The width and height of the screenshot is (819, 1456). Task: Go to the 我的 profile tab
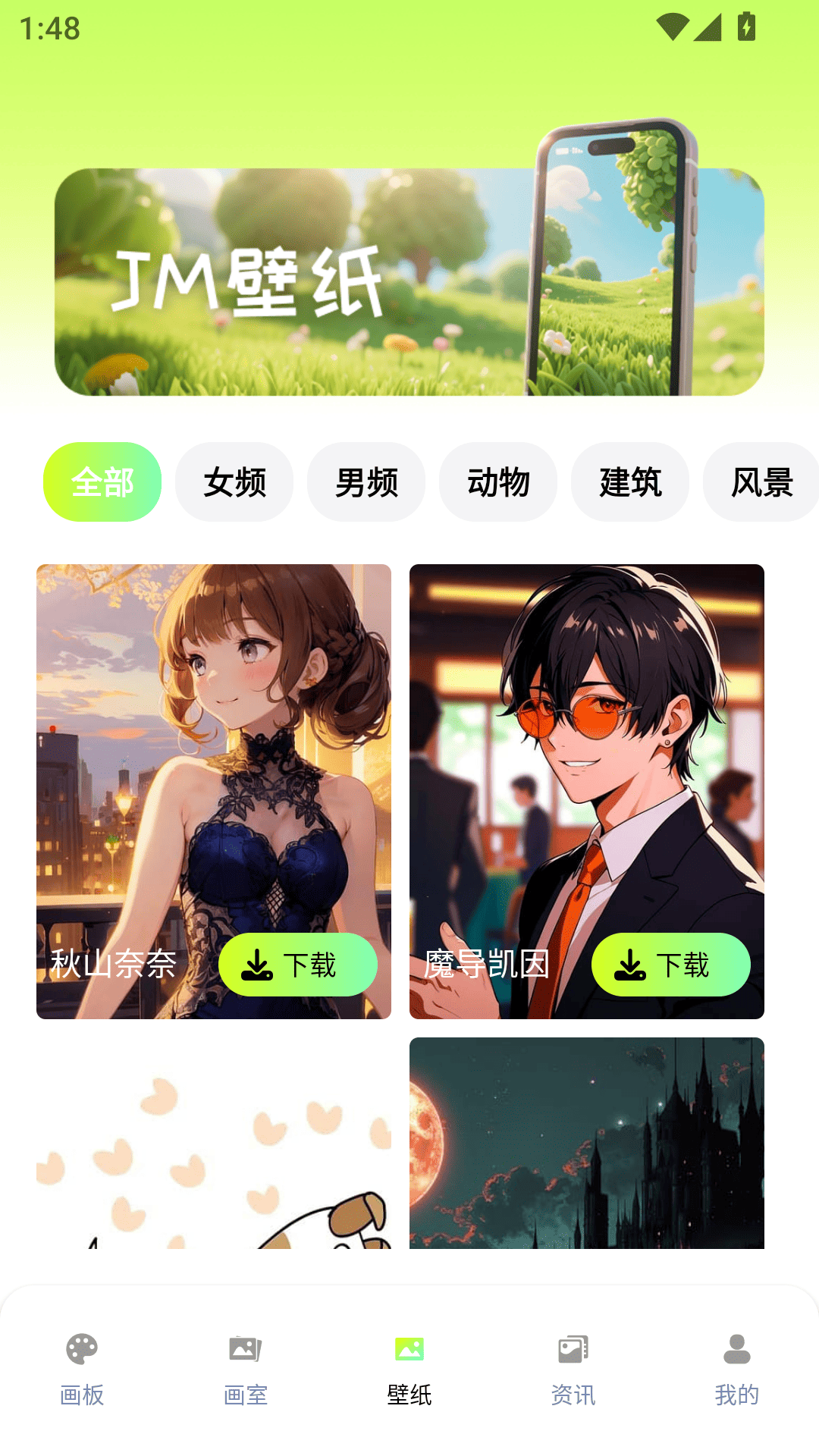[737, 1370]
